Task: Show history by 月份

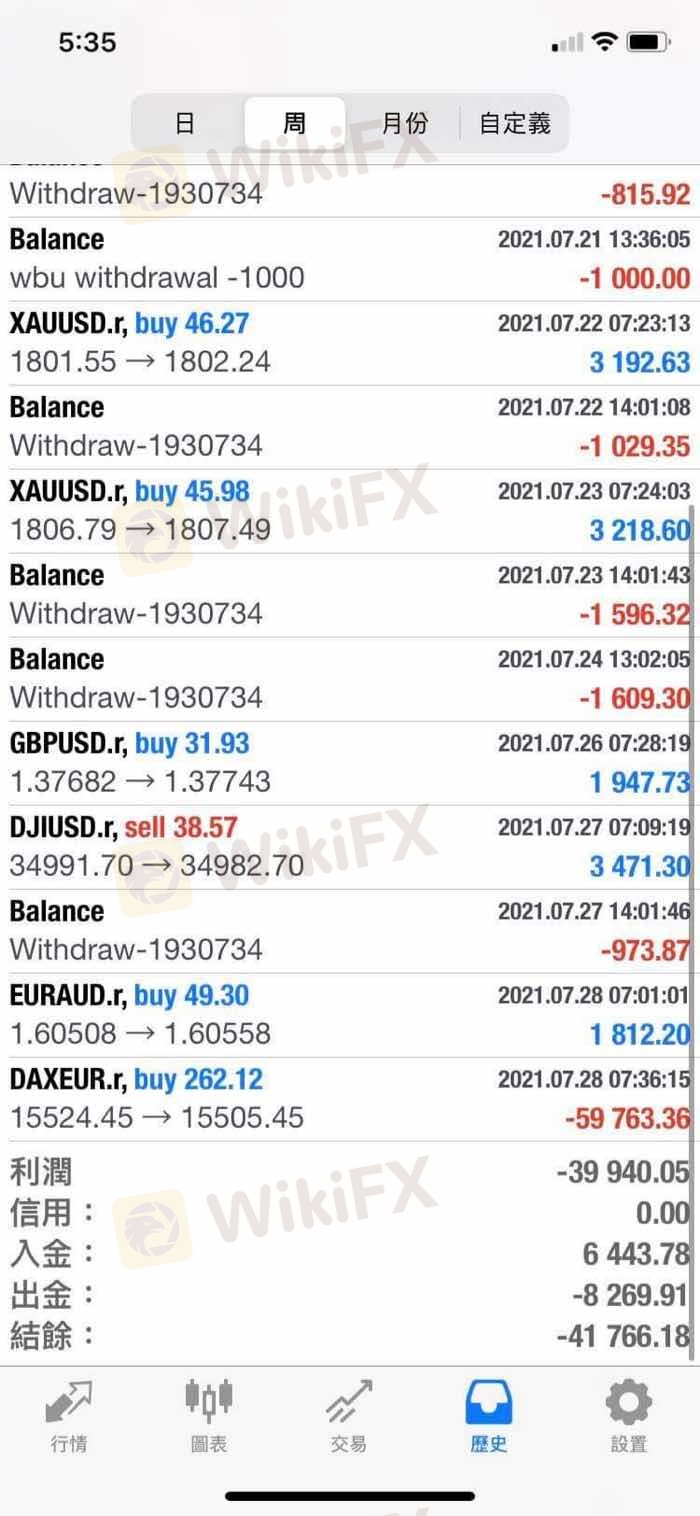Action: 405,123
